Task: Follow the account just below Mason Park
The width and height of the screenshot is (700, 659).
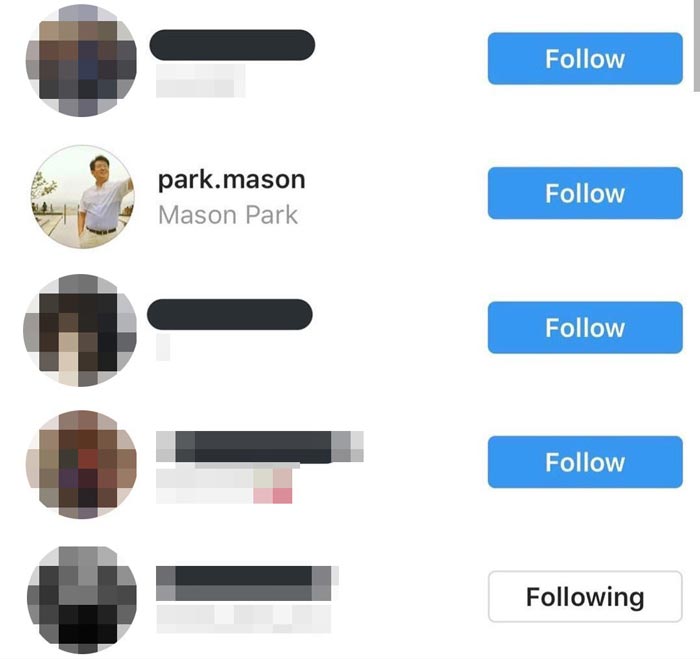Action: coord(585,328)
